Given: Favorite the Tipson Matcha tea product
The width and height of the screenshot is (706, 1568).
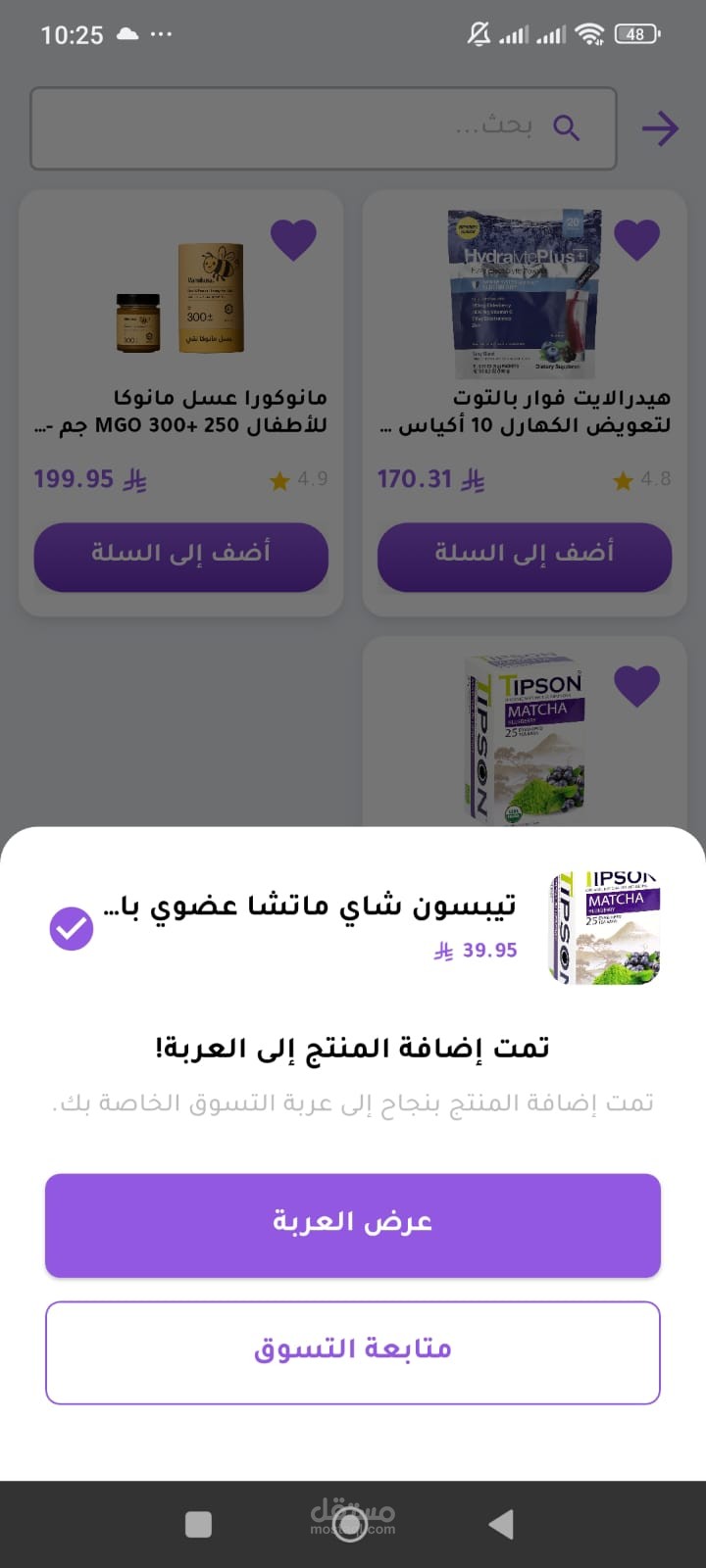Looking at the screenshot, I should pyautogui.click(x=636, y=685).
